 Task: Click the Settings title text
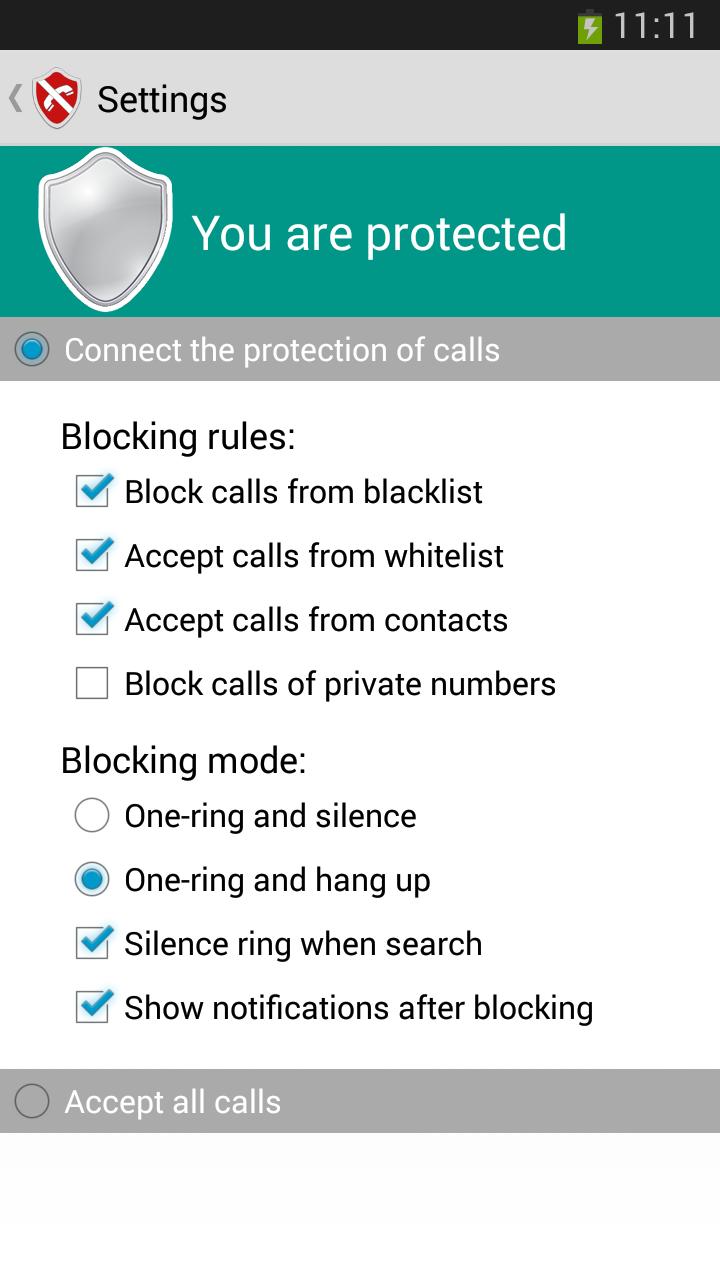click(161, 99)
